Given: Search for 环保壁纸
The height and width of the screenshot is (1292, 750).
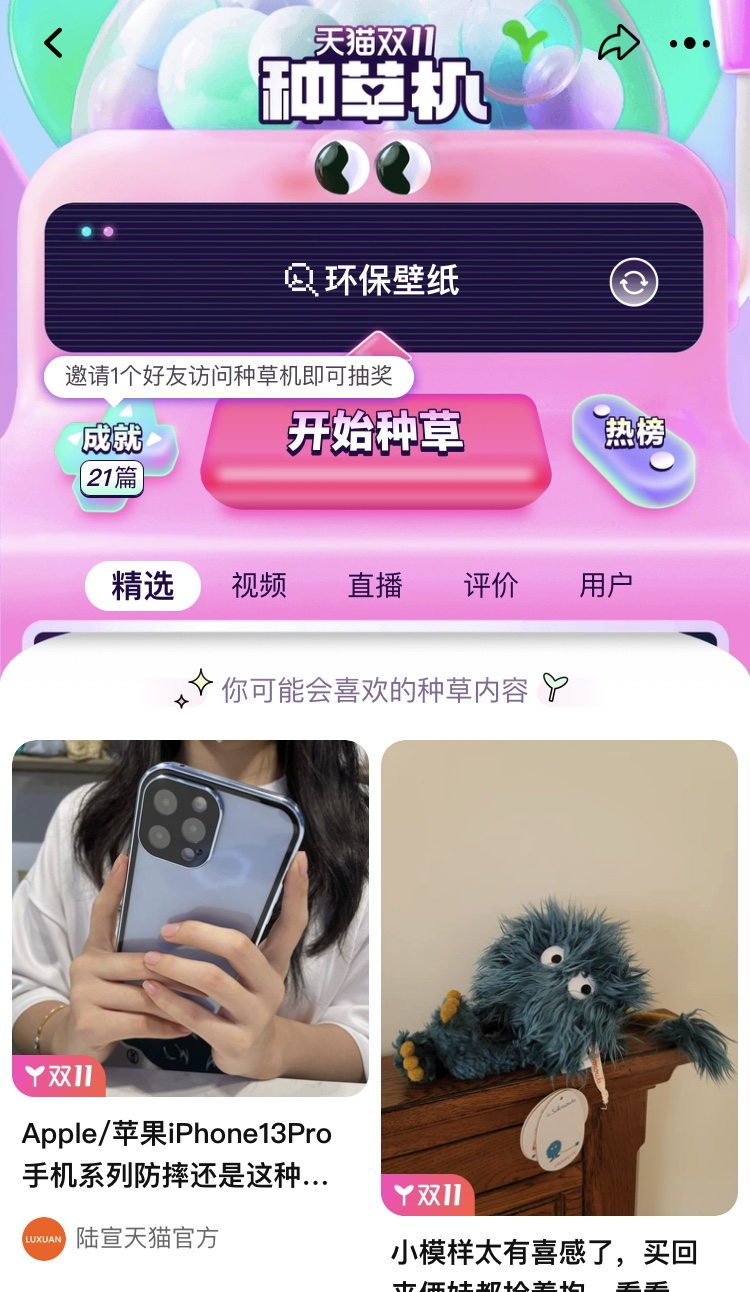Looking at the screenshot, I should coord(373,280).
